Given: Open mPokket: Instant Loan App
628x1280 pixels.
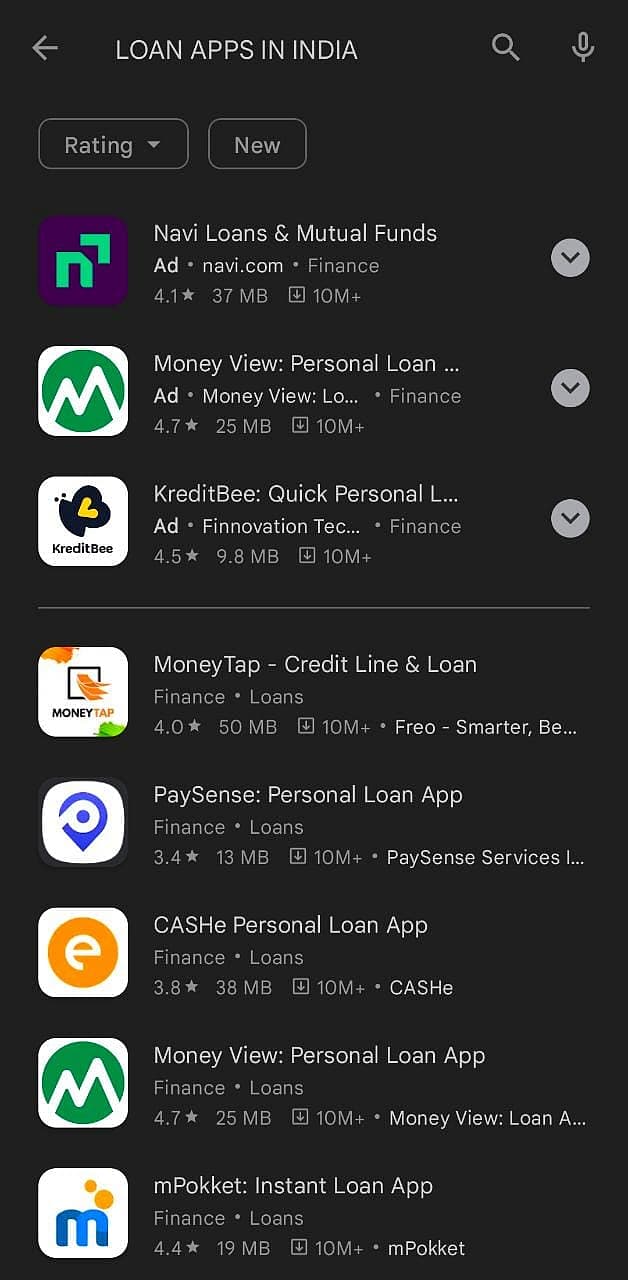Looking at the screenshot, I should click(x=293, y=1187).
